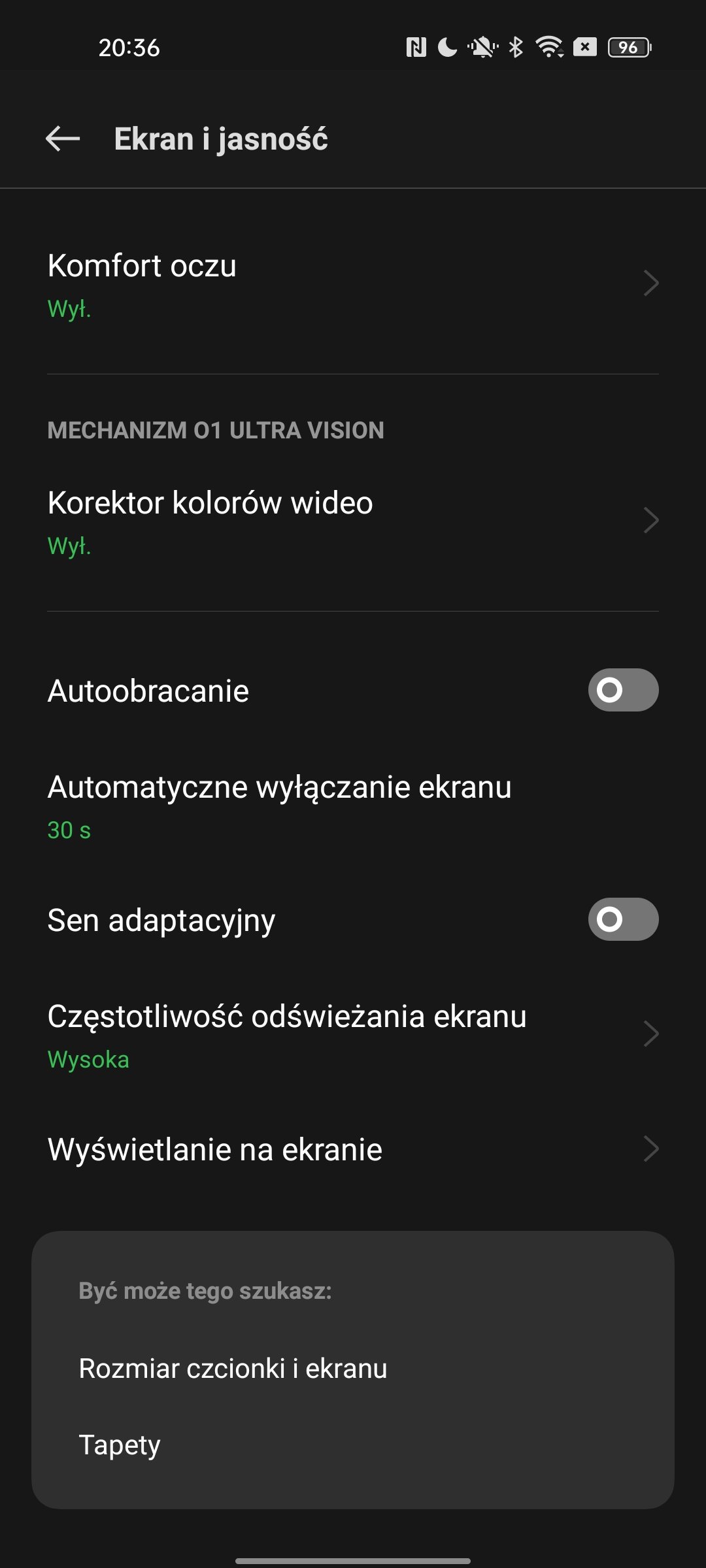Open Korektor kolorów wideo
This screenshot has height=1568, width=706.
[x=353, y=521]
